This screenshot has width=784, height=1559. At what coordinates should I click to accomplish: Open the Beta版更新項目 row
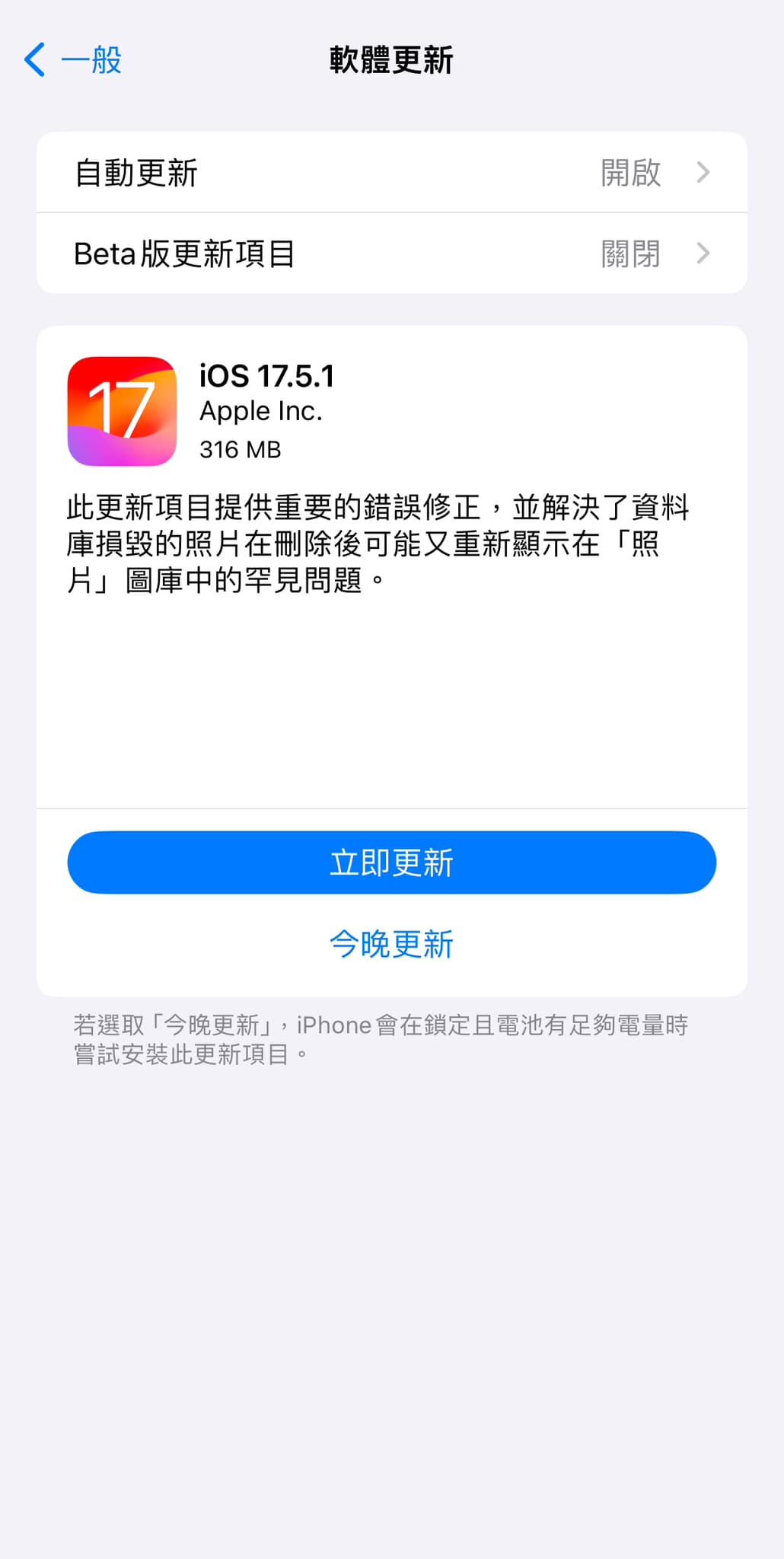point(392,253)
